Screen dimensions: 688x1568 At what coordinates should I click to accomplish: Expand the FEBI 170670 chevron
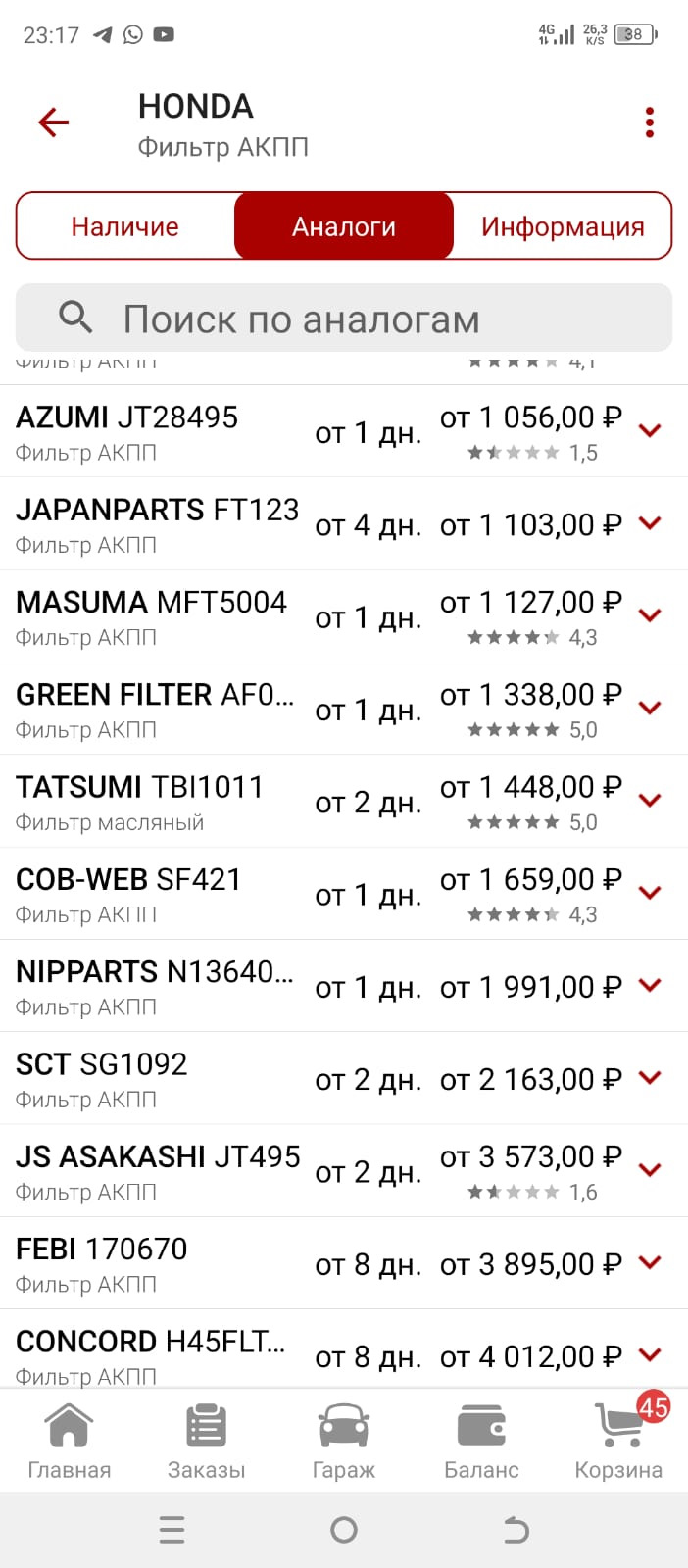pos(650,1262)
